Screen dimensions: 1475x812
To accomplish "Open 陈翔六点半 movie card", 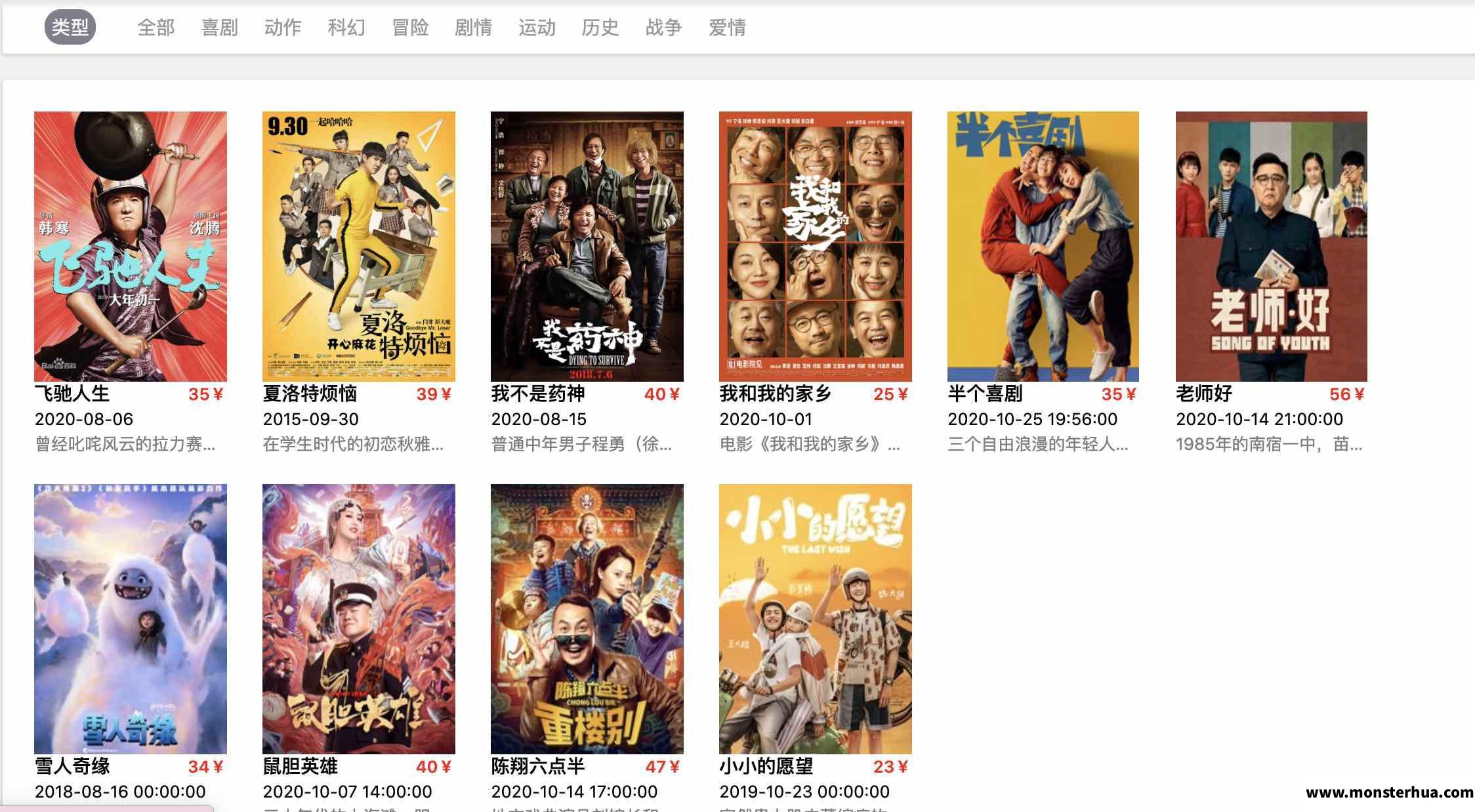I will tap(587, 619).
